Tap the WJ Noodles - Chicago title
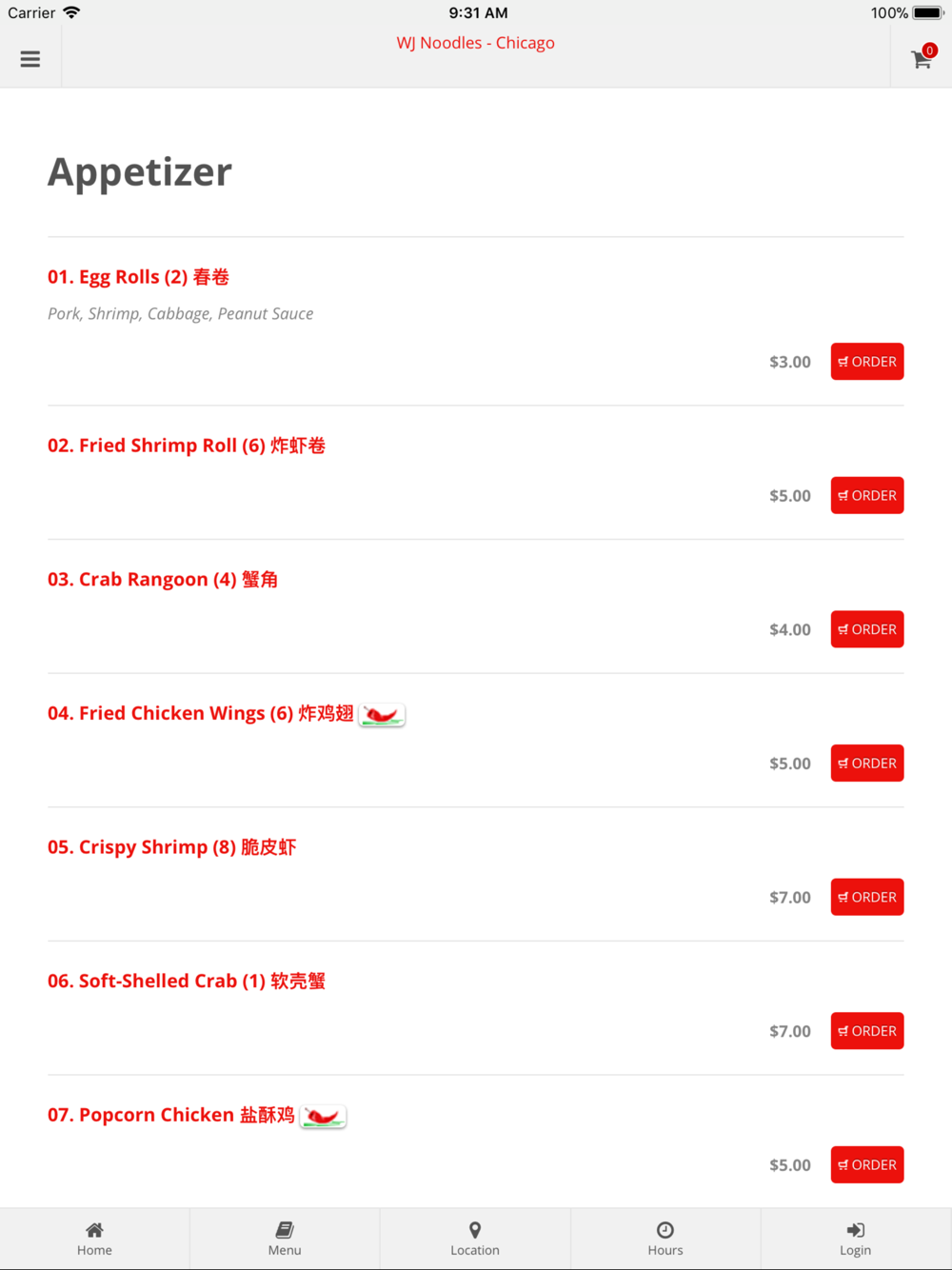The height and width of the screenshot is (1270, 952). [x=475, y=43]
